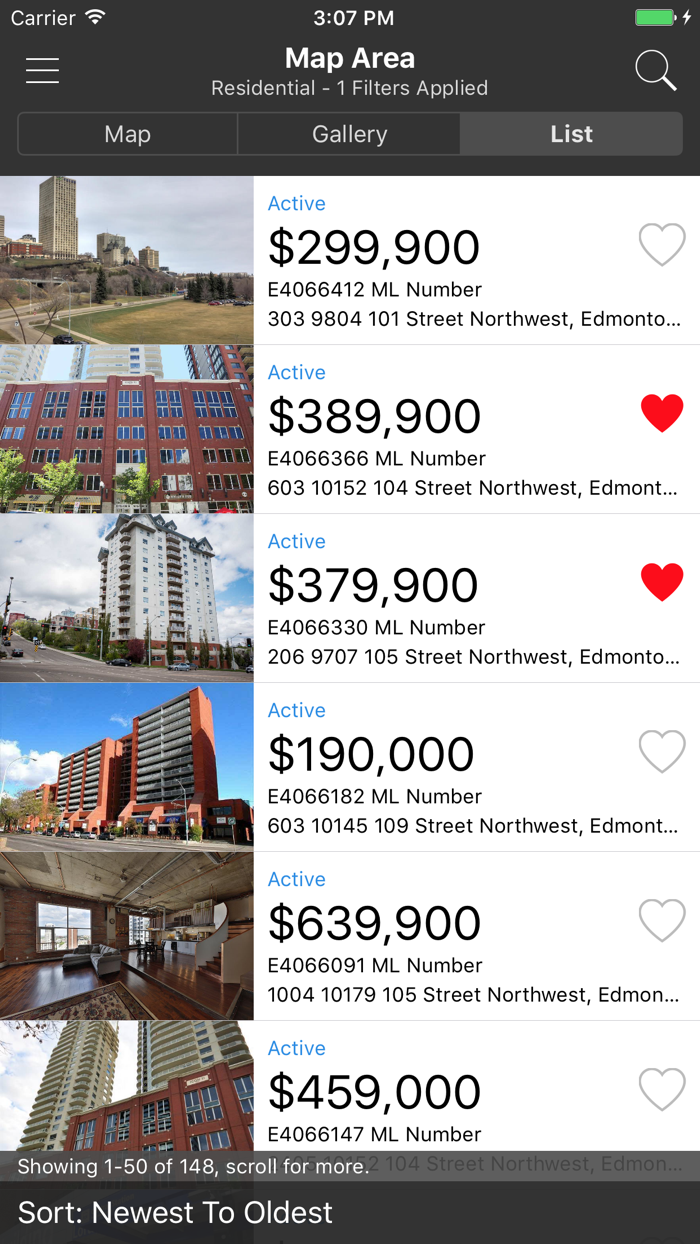Viewport: 700px width, 1244px height.
Task: Add the $190,000 listing to favorites
Action: point(662,751)
